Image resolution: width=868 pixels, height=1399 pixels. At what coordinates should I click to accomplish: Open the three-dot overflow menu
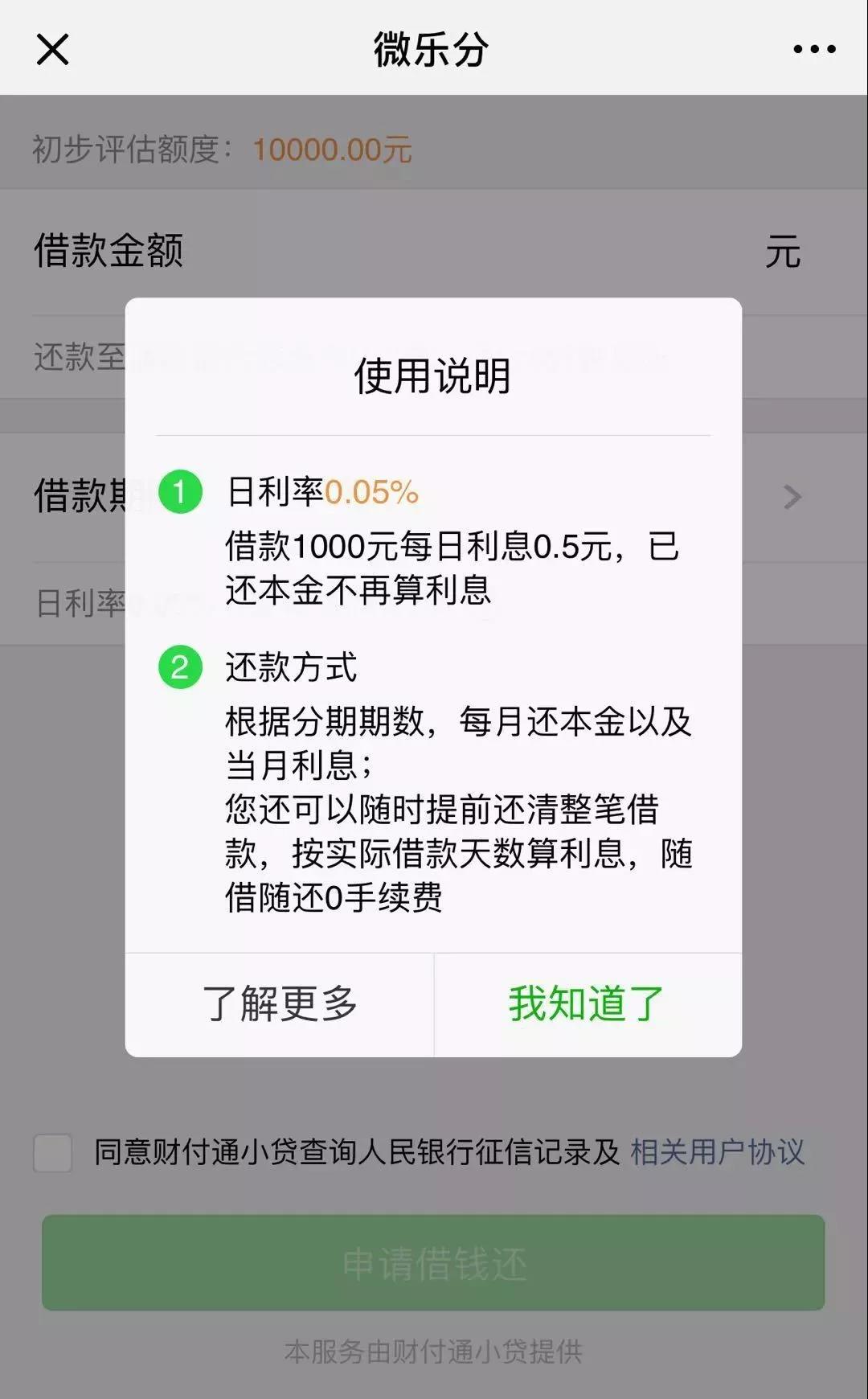click(x=813, y=49)
